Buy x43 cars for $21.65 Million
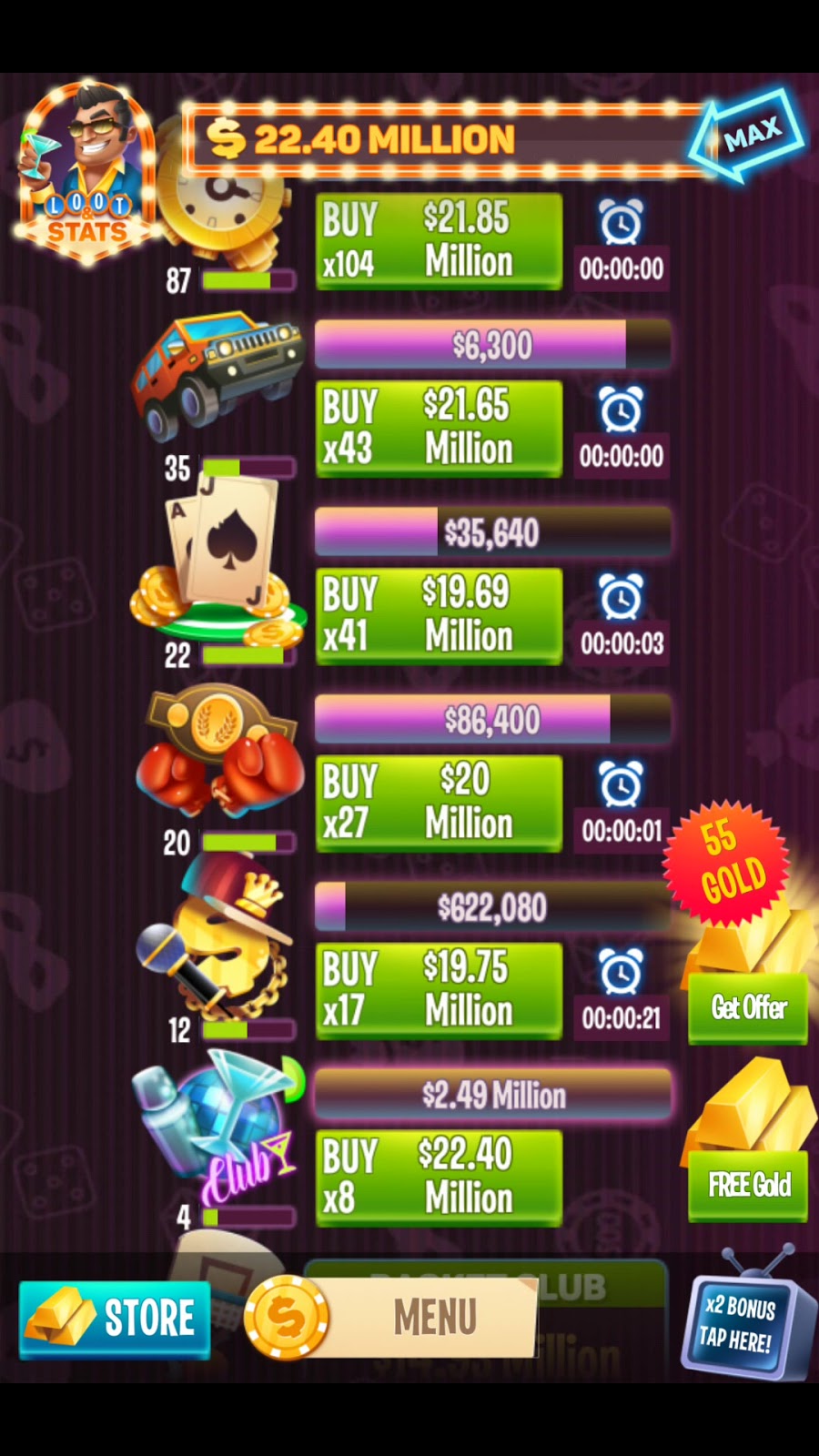This screenshot has width=819, height=1456. (x=439, y=429)
